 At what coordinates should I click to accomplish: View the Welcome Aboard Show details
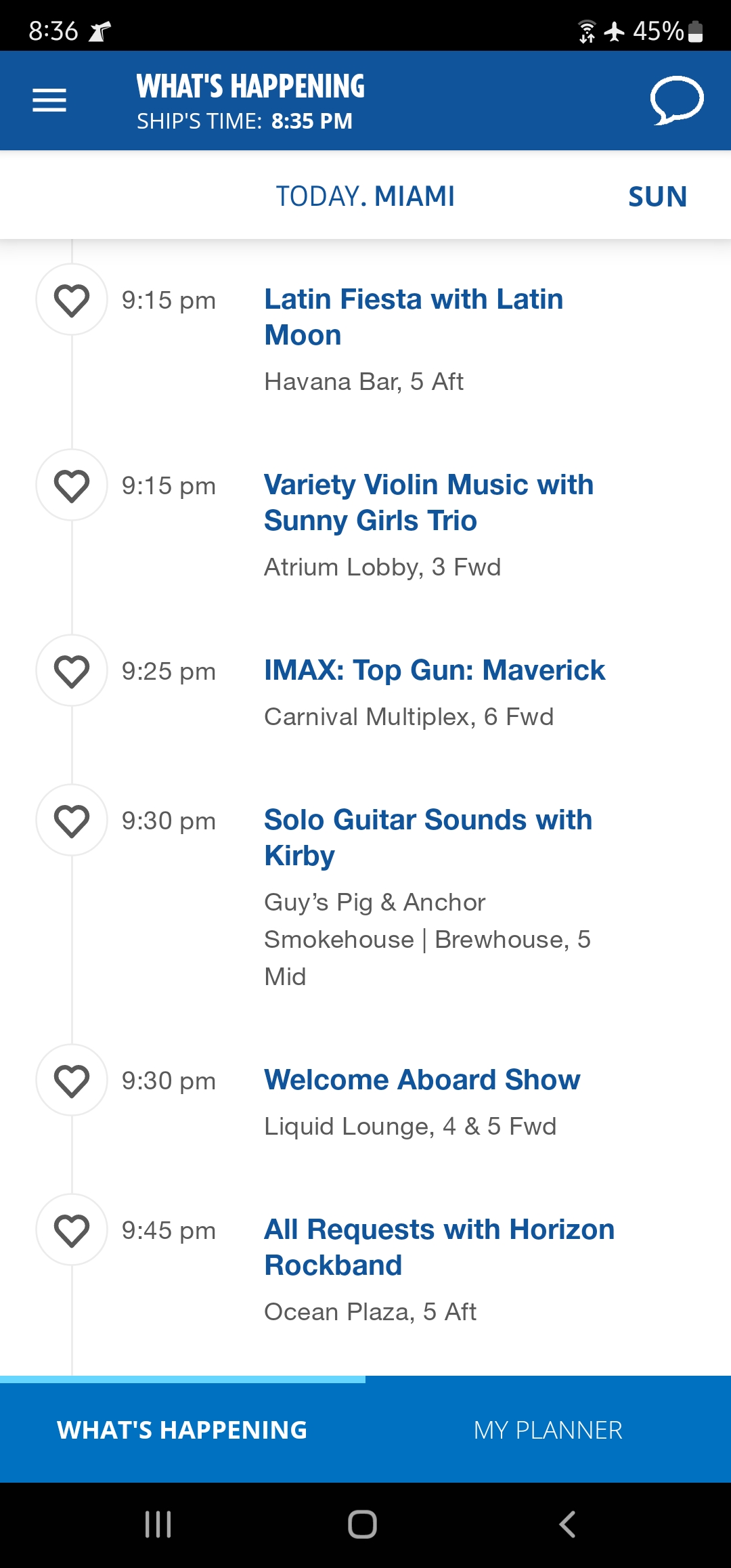click(x=422, y=1080)
